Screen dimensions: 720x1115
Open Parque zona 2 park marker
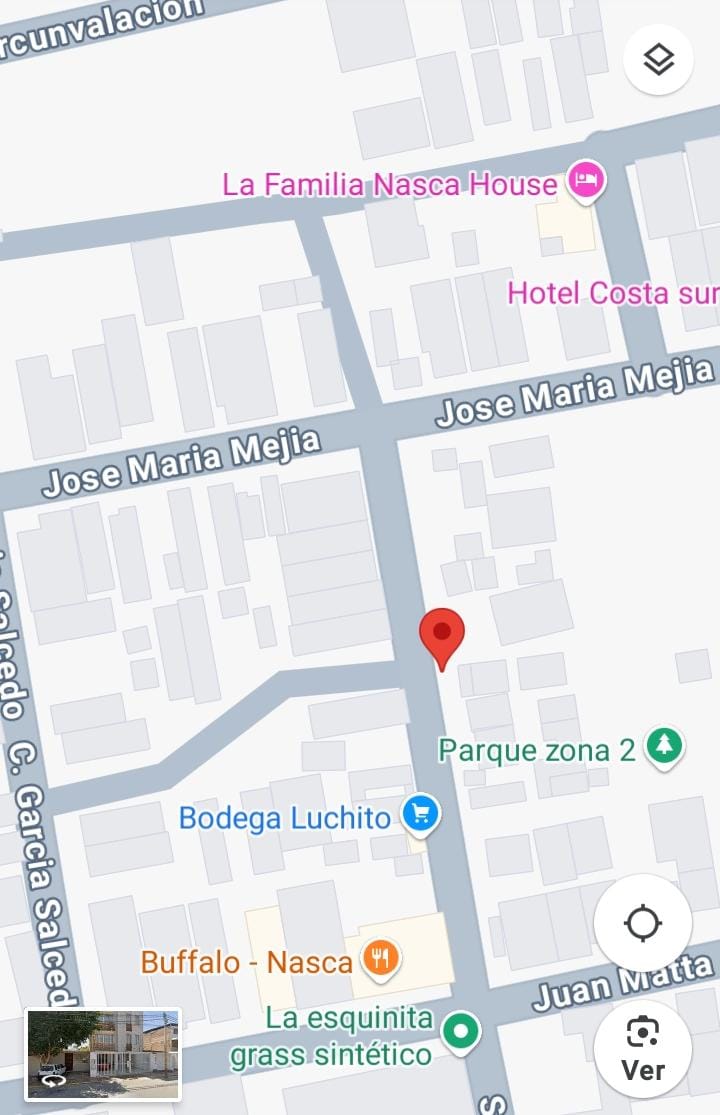coord(663,746)
